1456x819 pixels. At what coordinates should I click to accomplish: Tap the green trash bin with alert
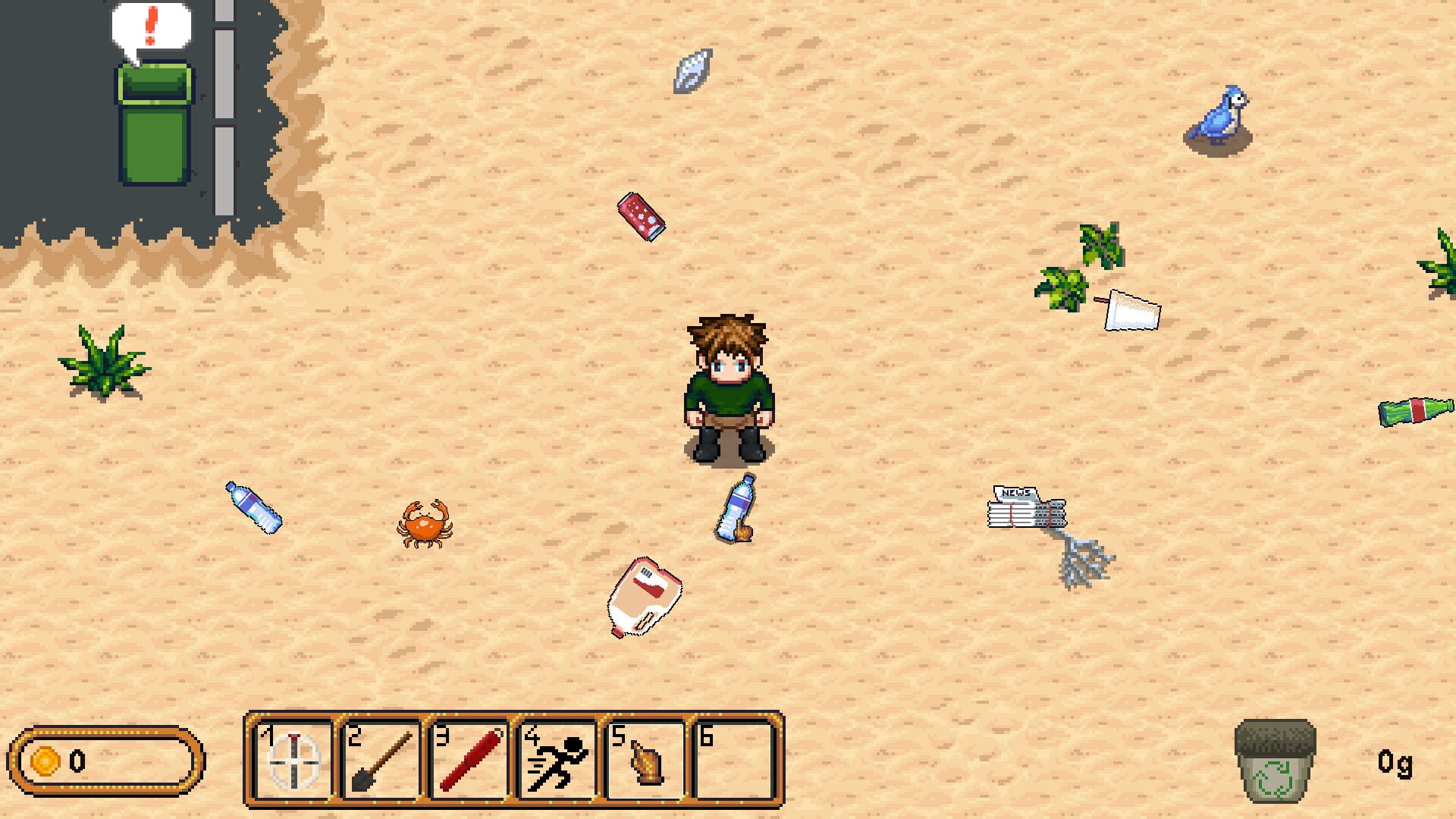click(154, 125)
